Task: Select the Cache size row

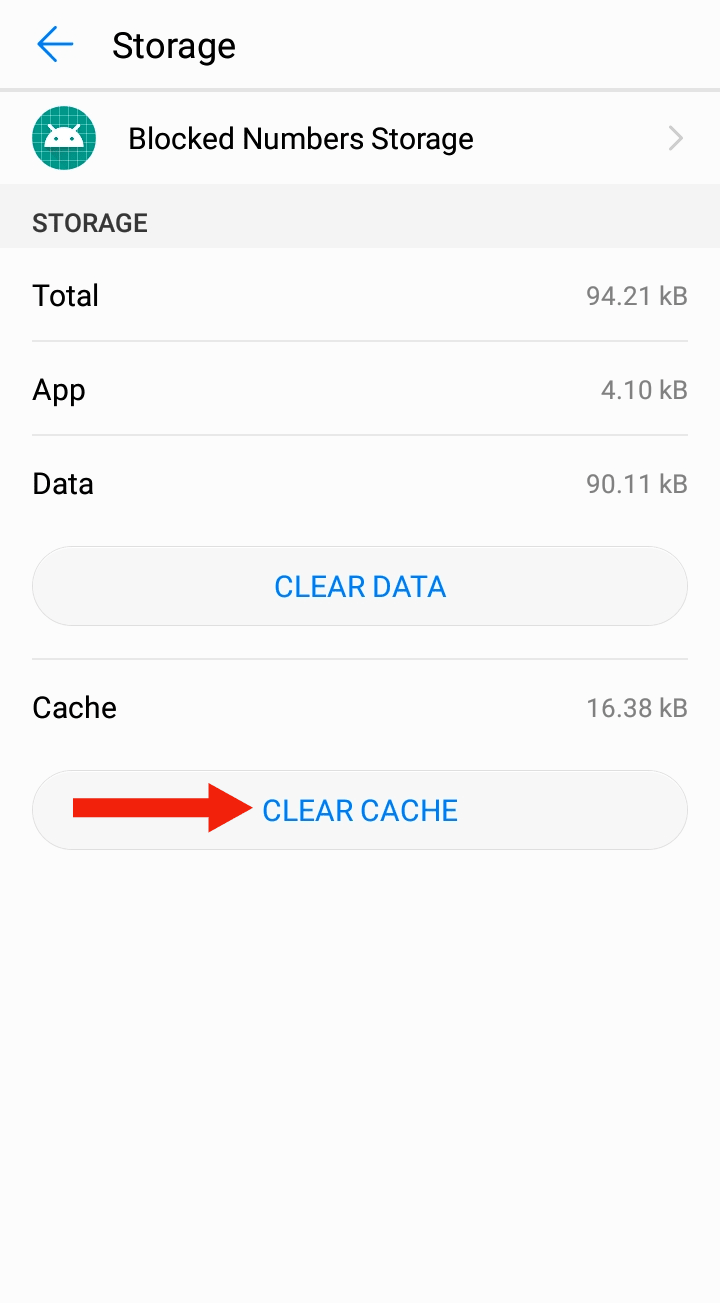Action: [360, 707]
